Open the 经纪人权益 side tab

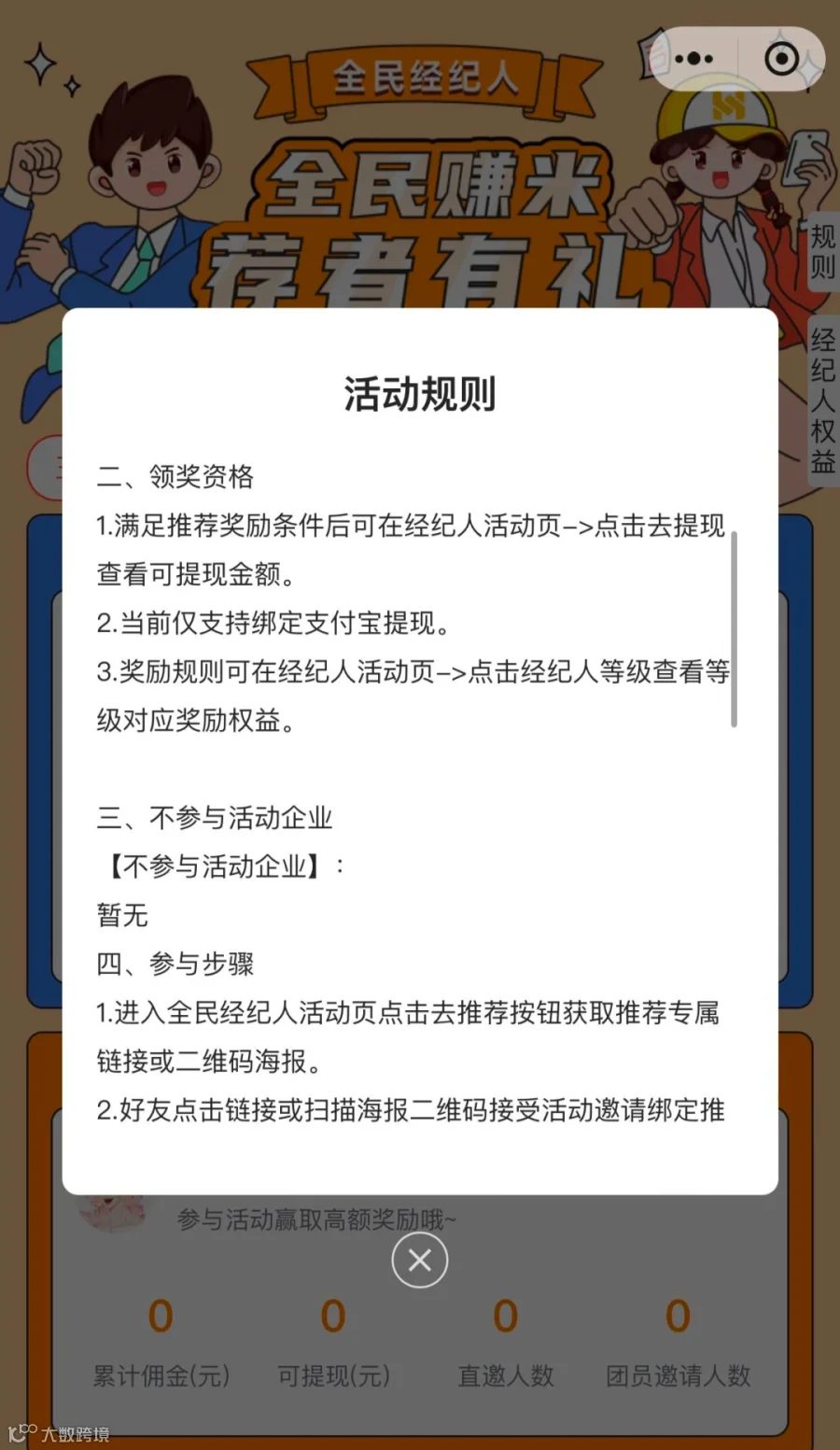(822, 401)
